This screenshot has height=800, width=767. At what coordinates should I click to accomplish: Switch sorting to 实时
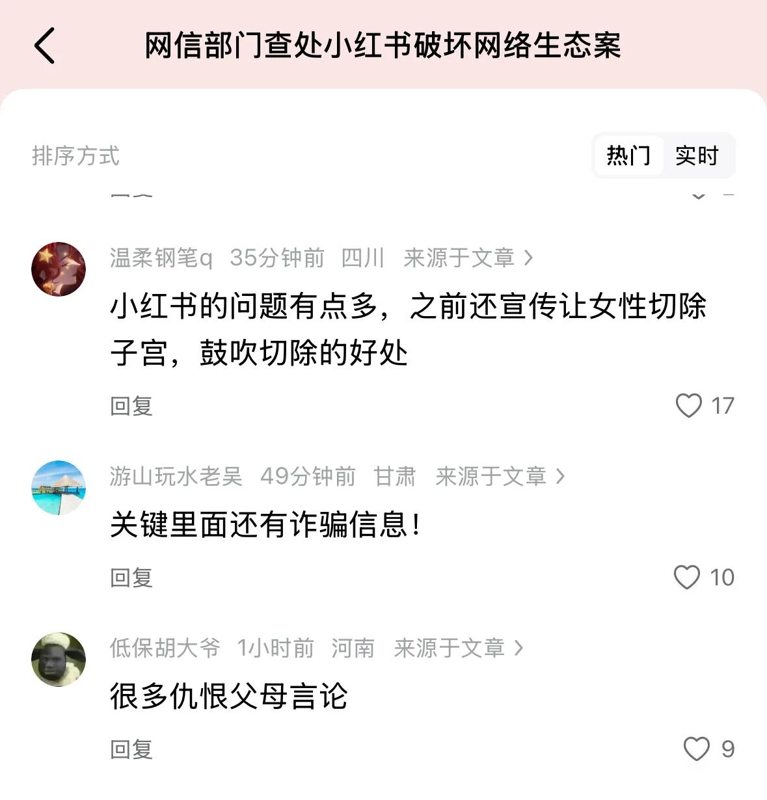[697, 156]
